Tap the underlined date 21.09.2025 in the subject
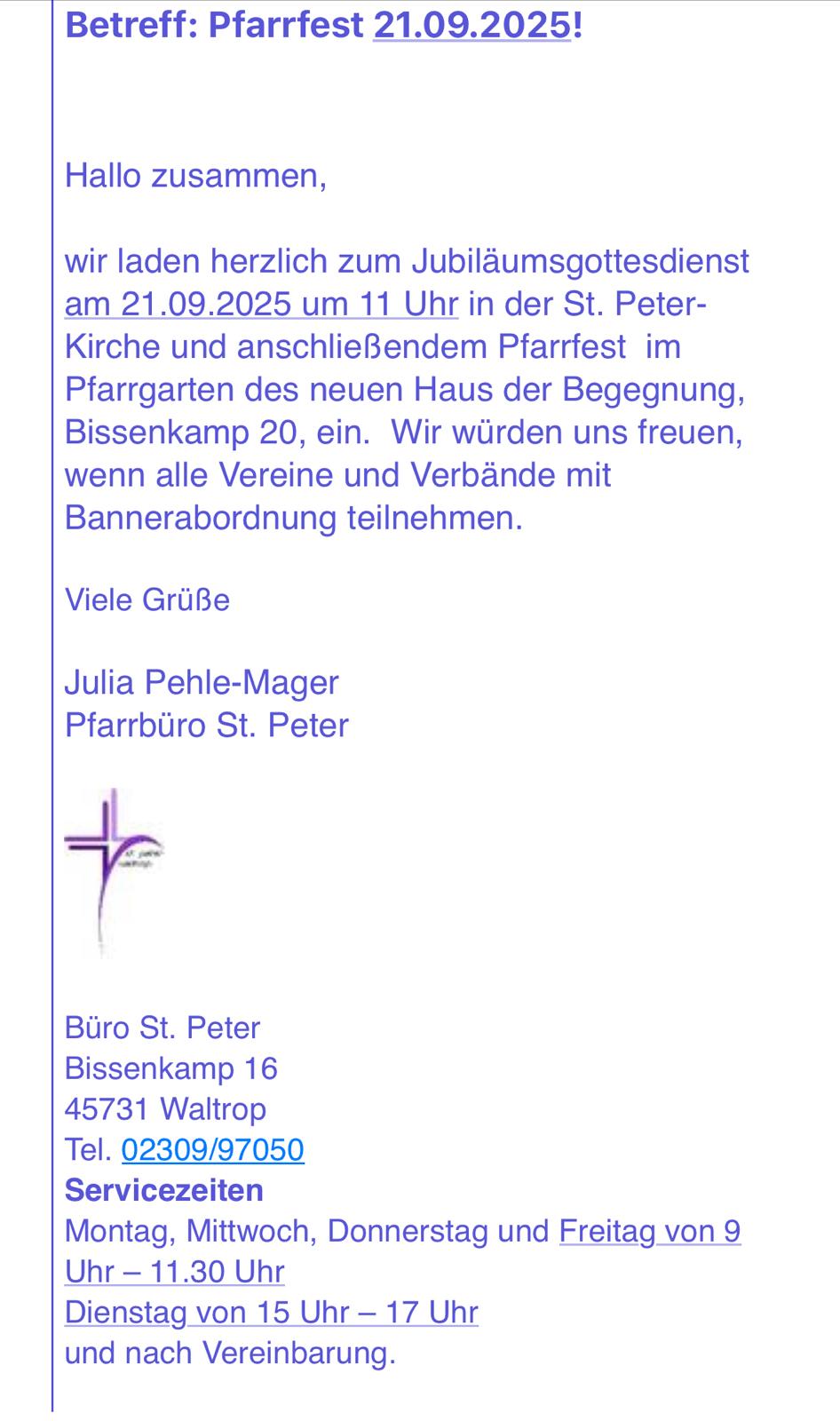840x1421 pixels. 472,26
